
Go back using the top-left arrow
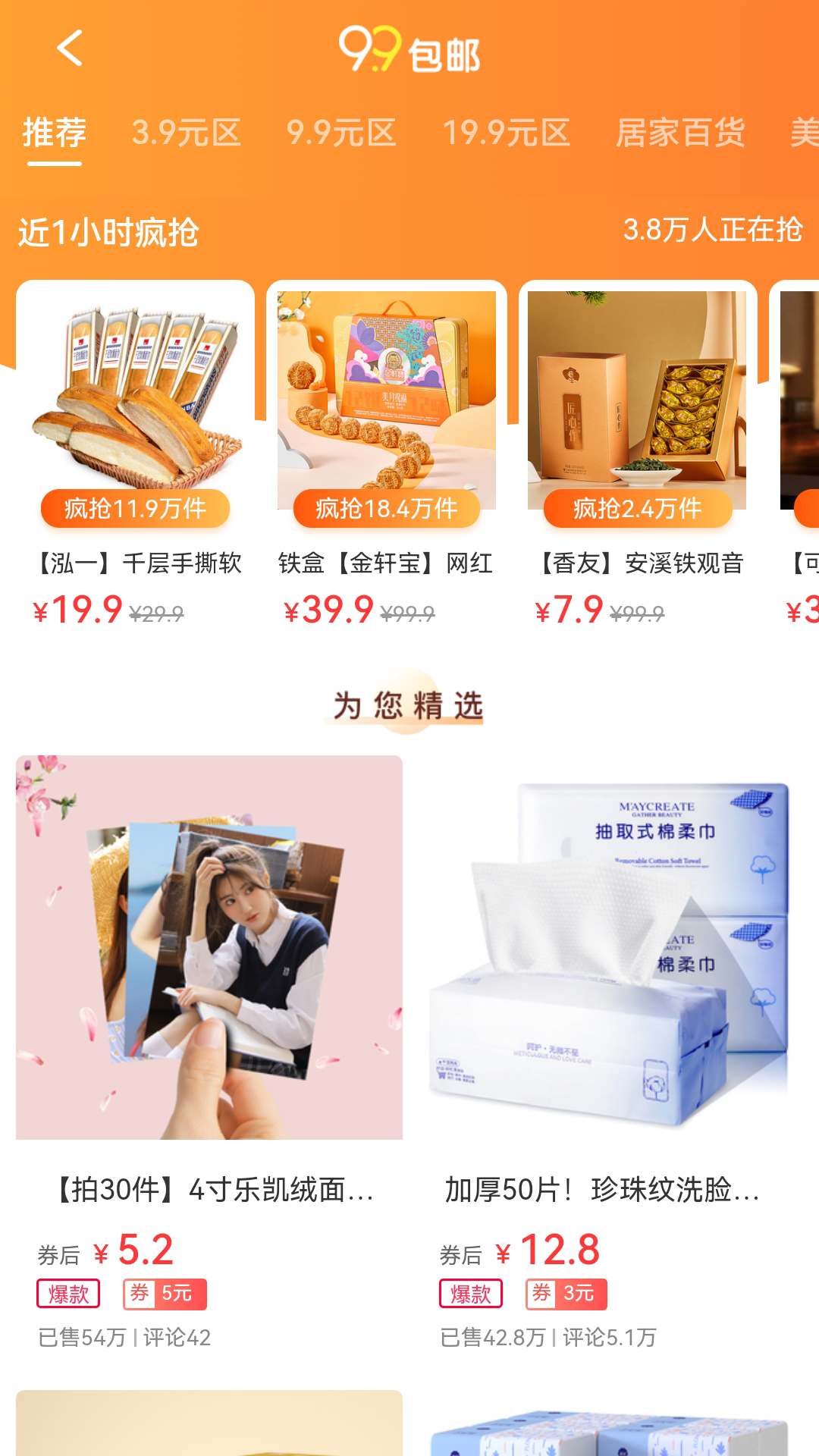[70, 49]
